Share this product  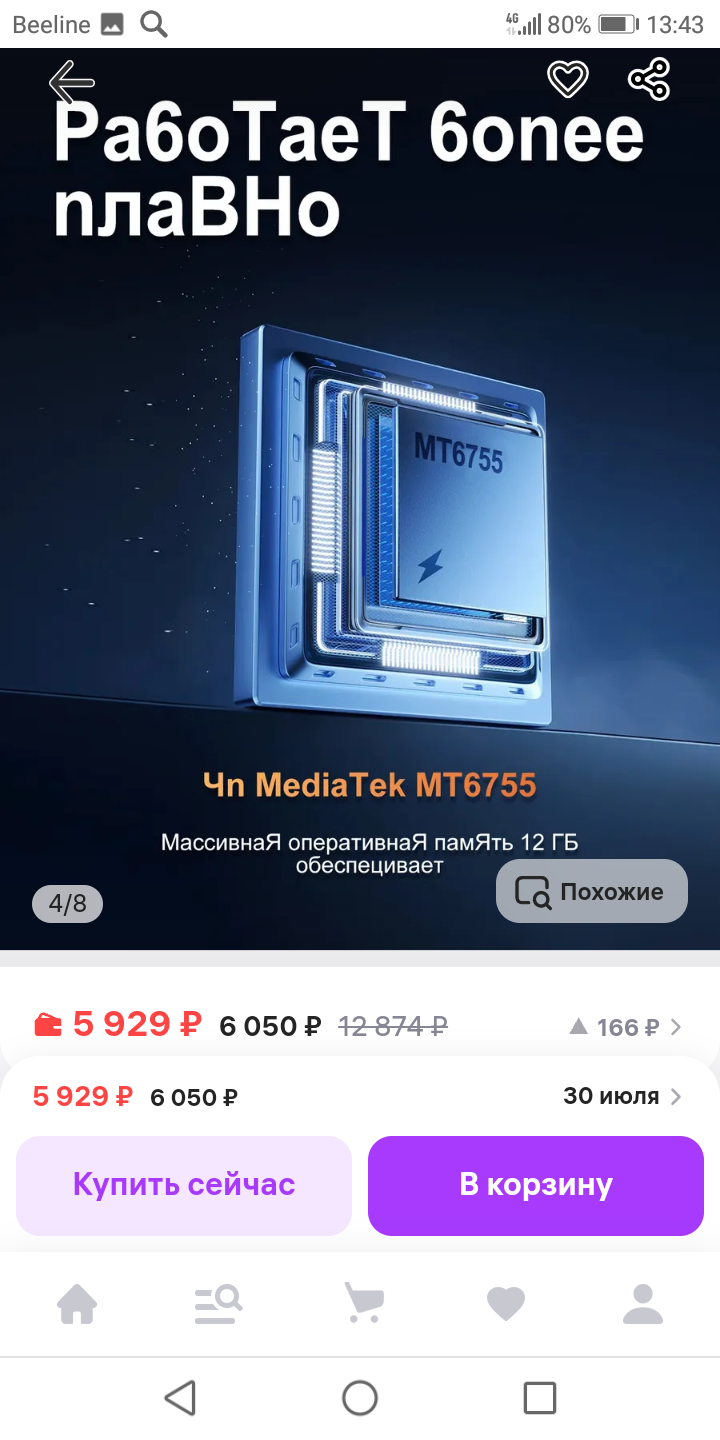649,79
